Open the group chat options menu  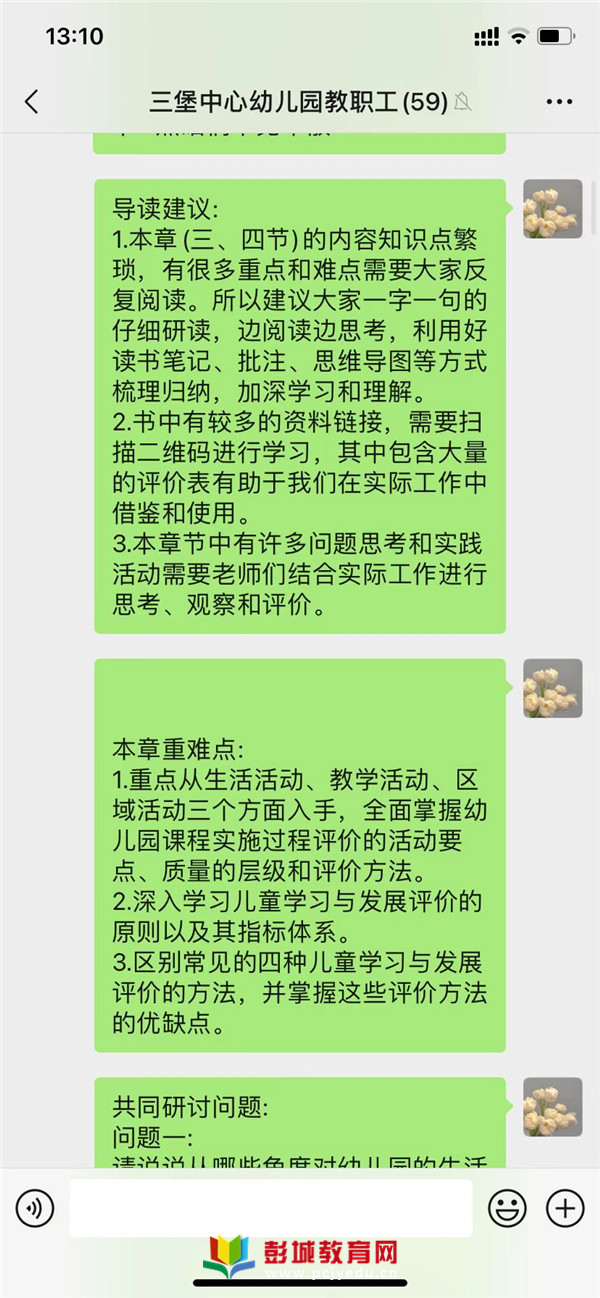tap(559, 101)
